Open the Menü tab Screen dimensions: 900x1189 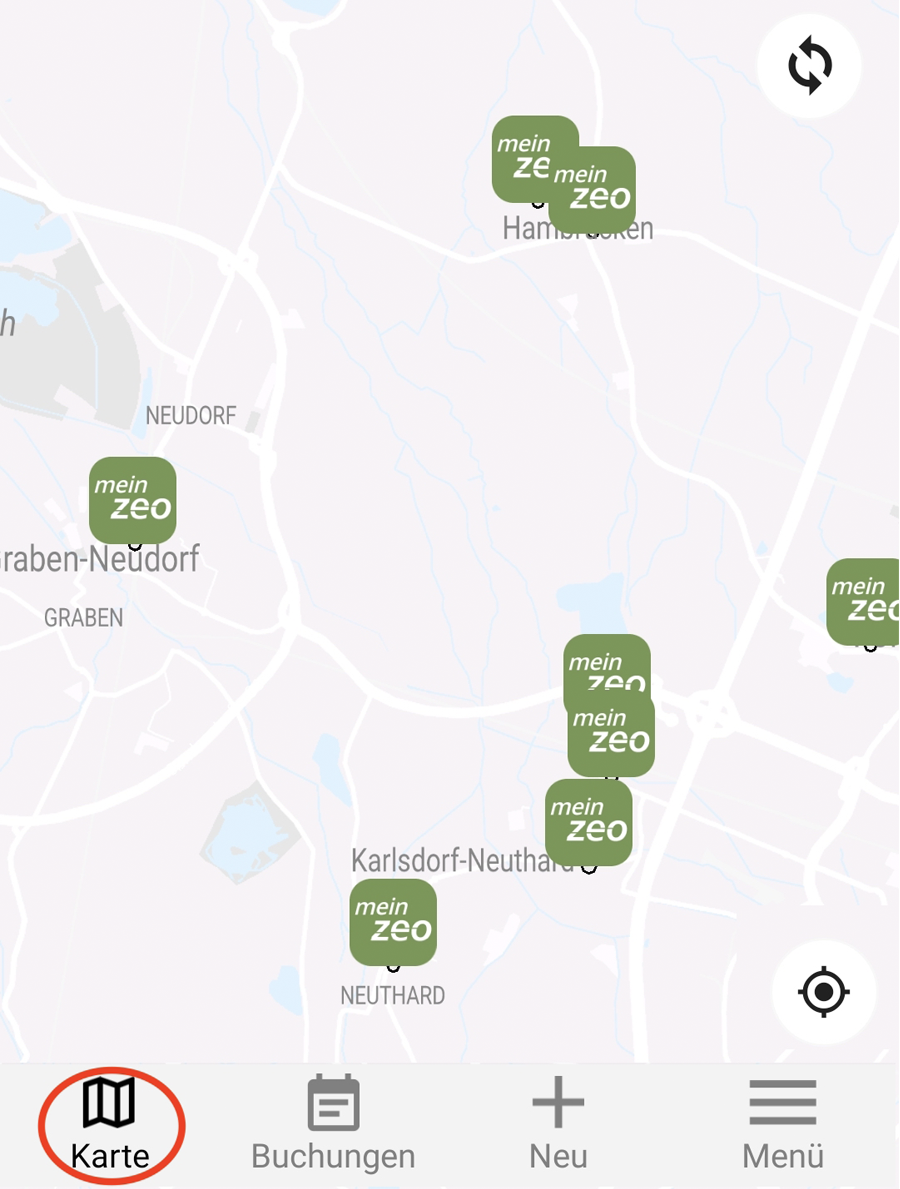783,1125
